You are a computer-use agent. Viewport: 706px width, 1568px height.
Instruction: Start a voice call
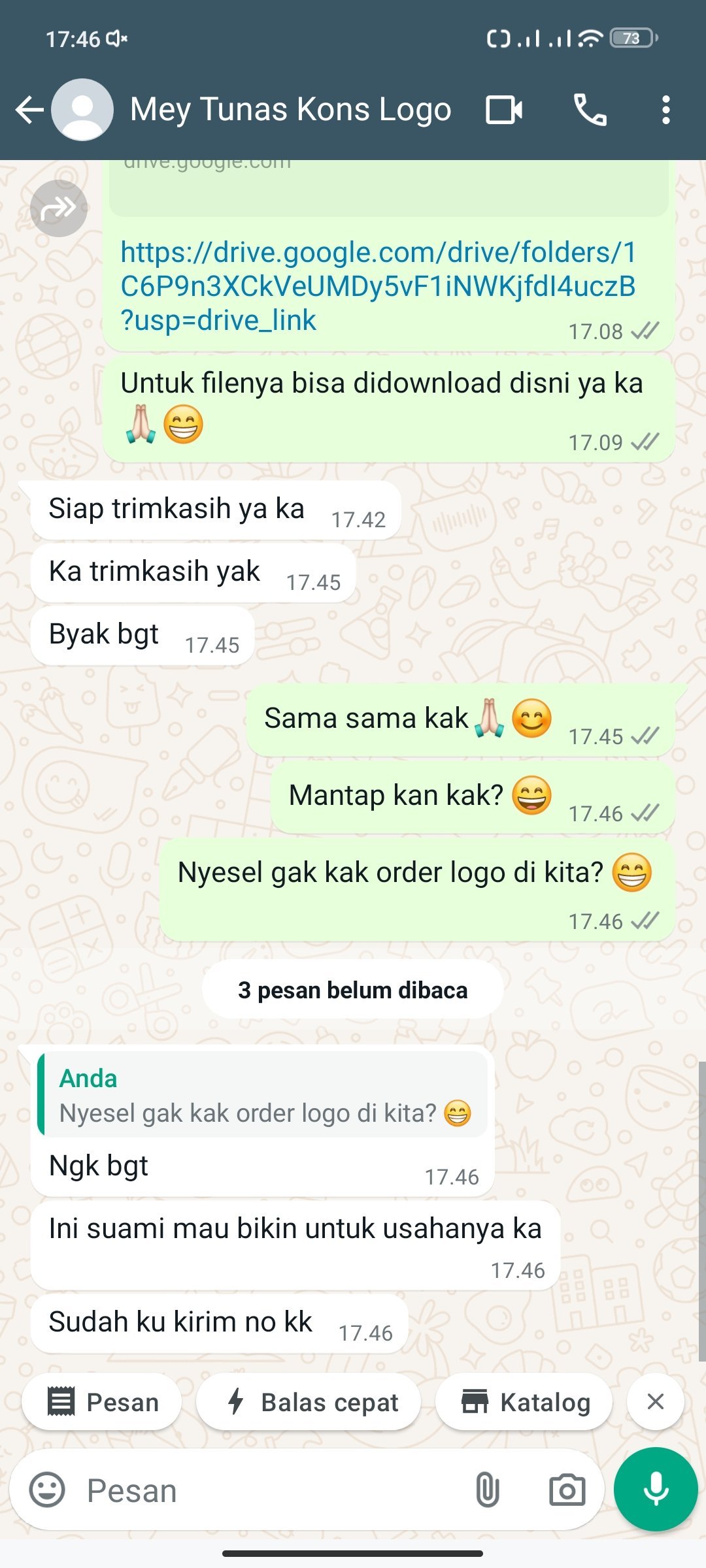tap(590, 110)
